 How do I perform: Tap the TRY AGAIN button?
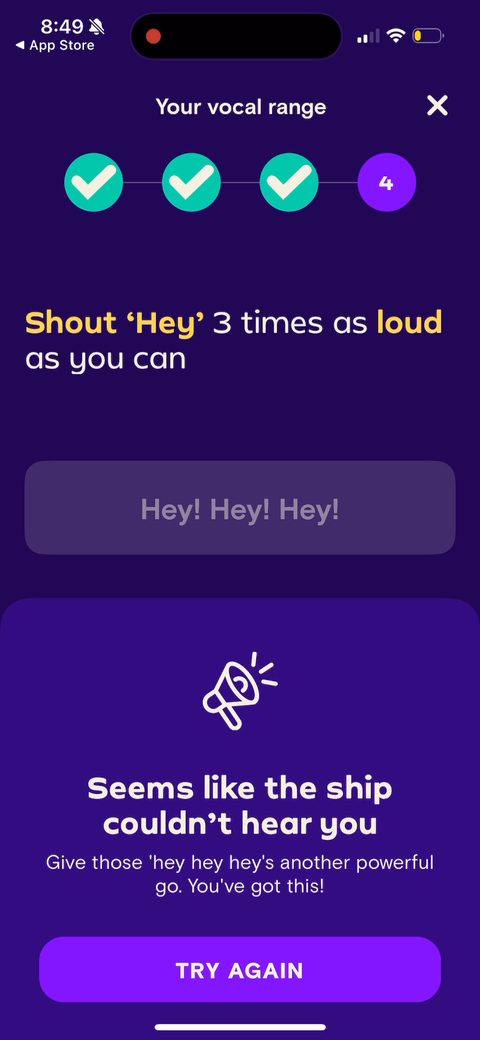click(x=240, y=970)
